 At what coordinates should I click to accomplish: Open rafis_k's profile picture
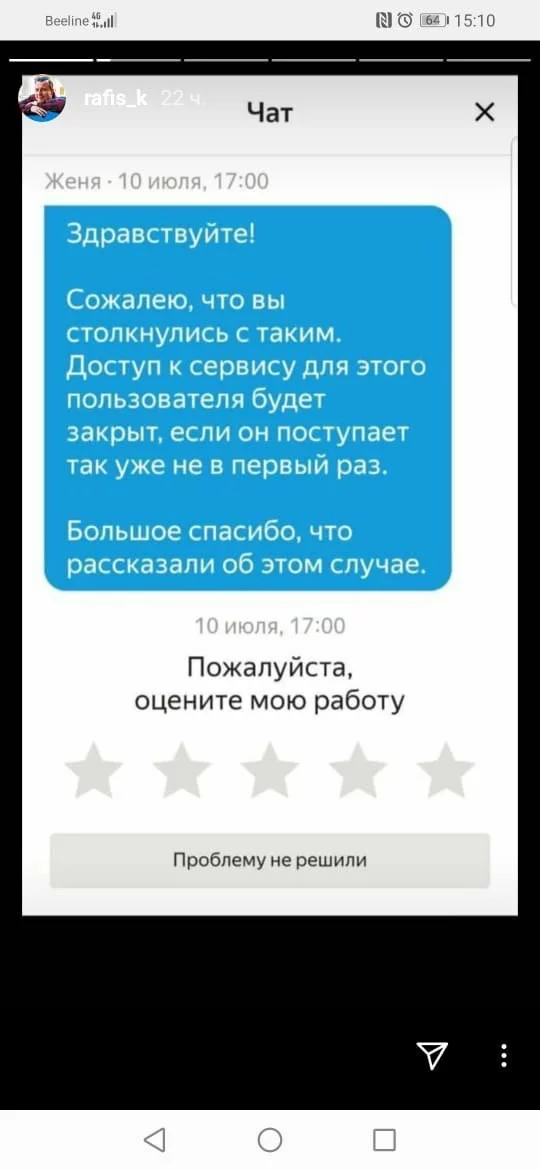click(42, 98)
